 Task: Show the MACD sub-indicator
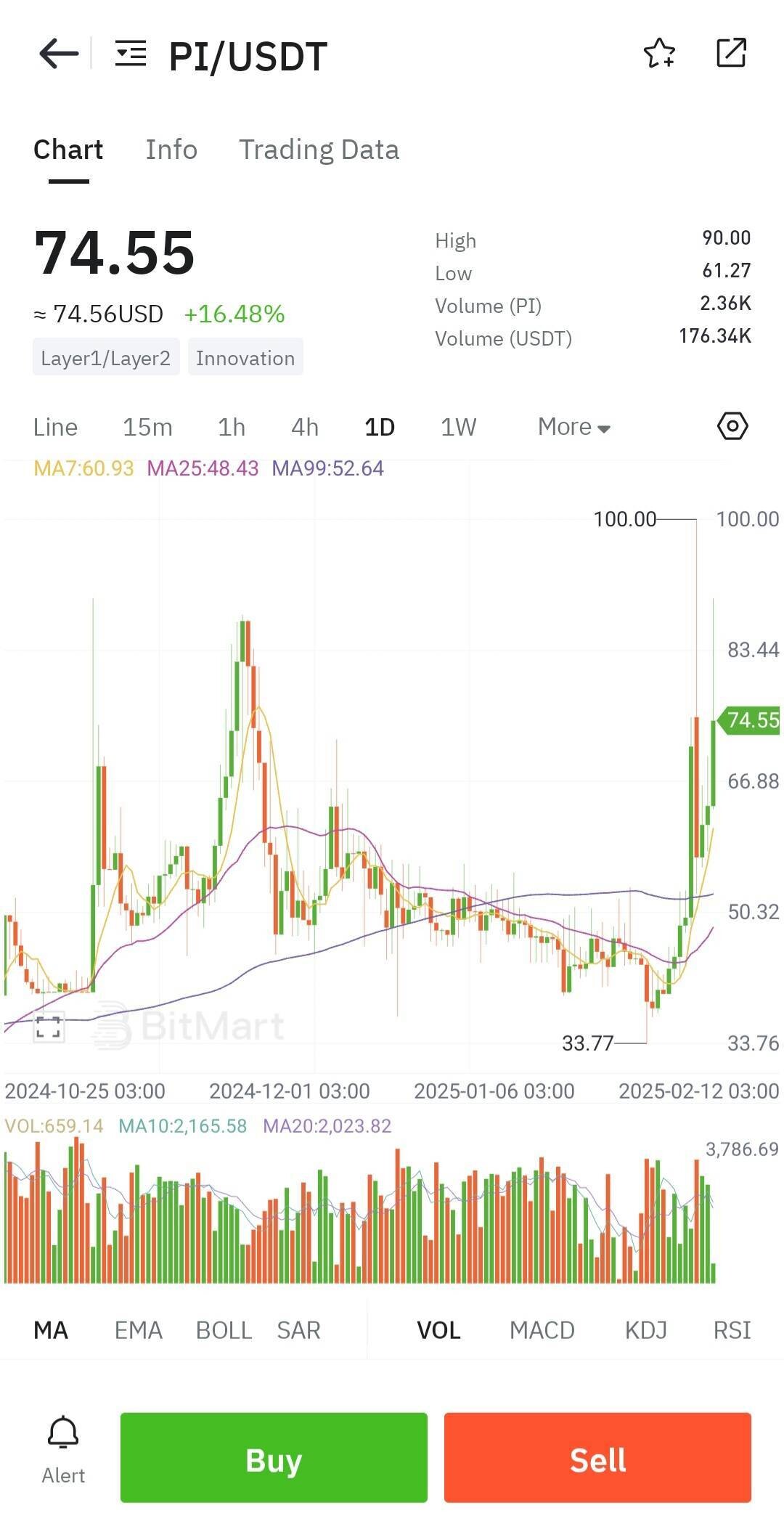[542, 1330]
